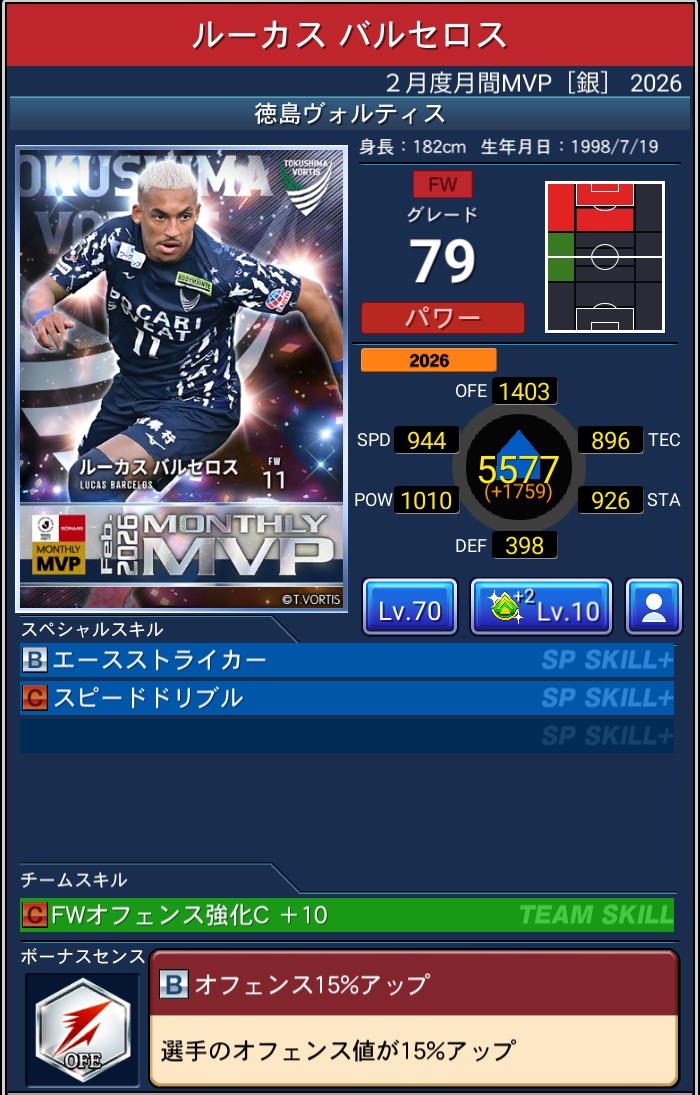Open the Lv.10 awakening button

(541, 608)
